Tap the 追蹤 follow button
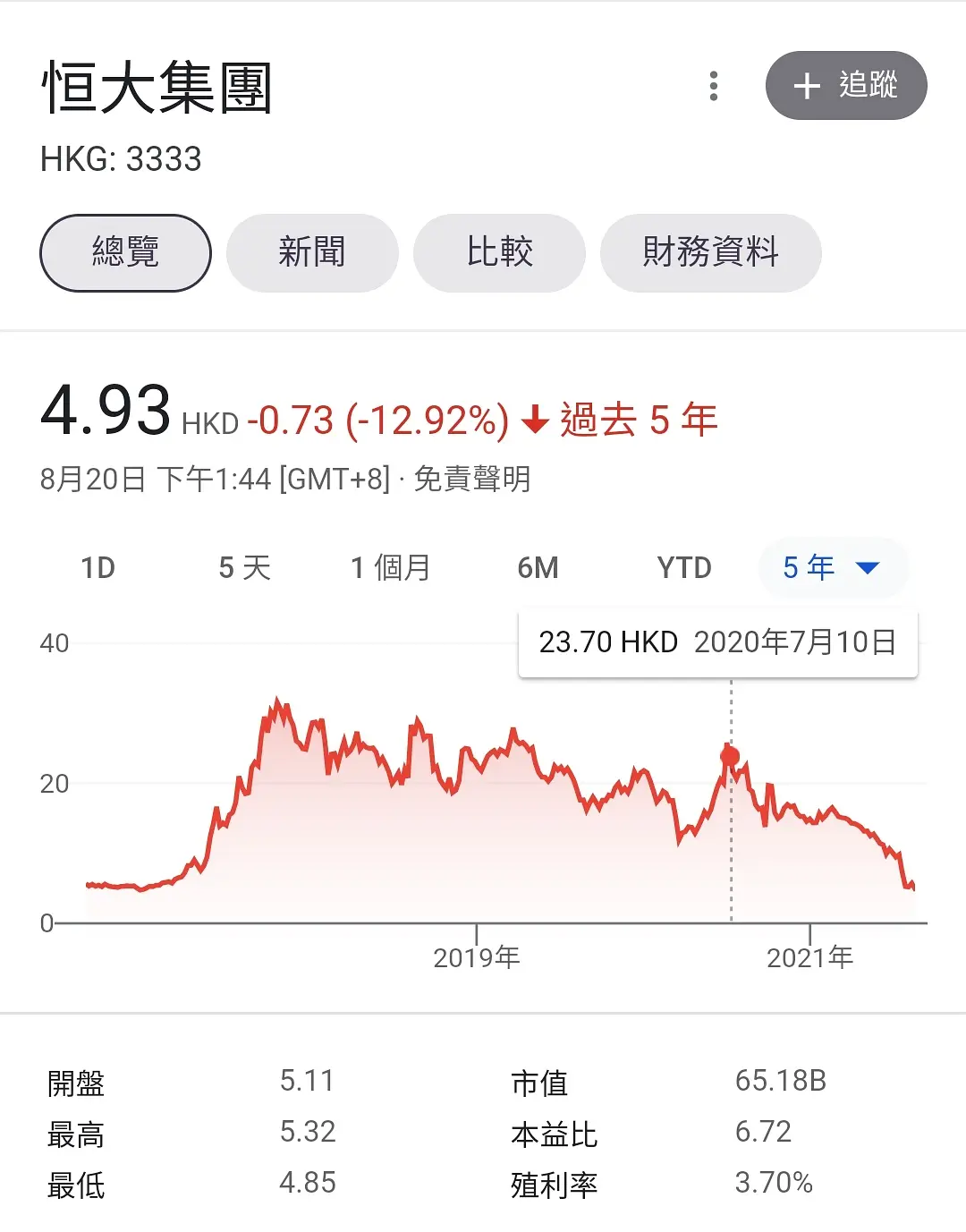The image size is (966, 1232). (x=845, y=86)
